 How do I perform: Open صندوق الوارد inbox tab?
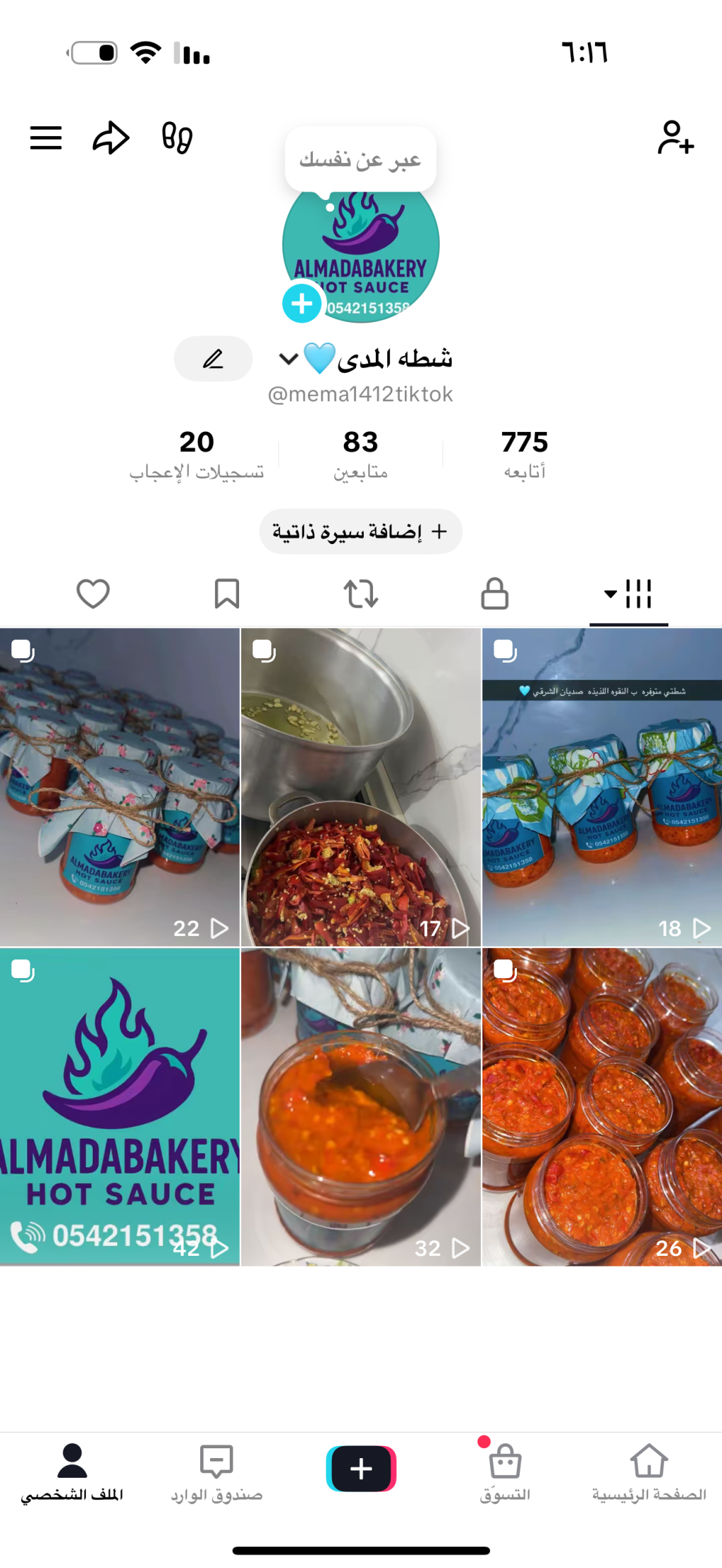(216, 1473)
